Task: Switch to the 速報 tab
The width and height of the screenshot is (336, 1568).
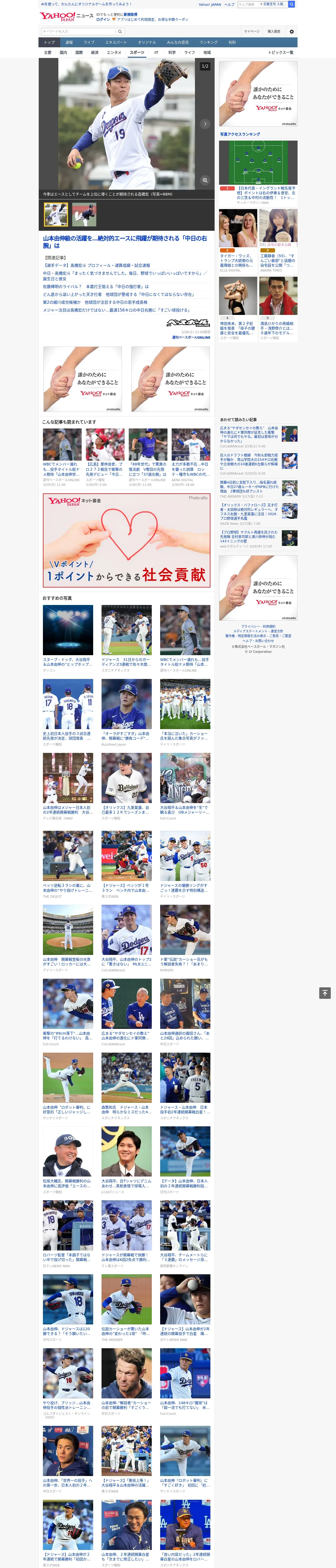Action: click(69, 43)
